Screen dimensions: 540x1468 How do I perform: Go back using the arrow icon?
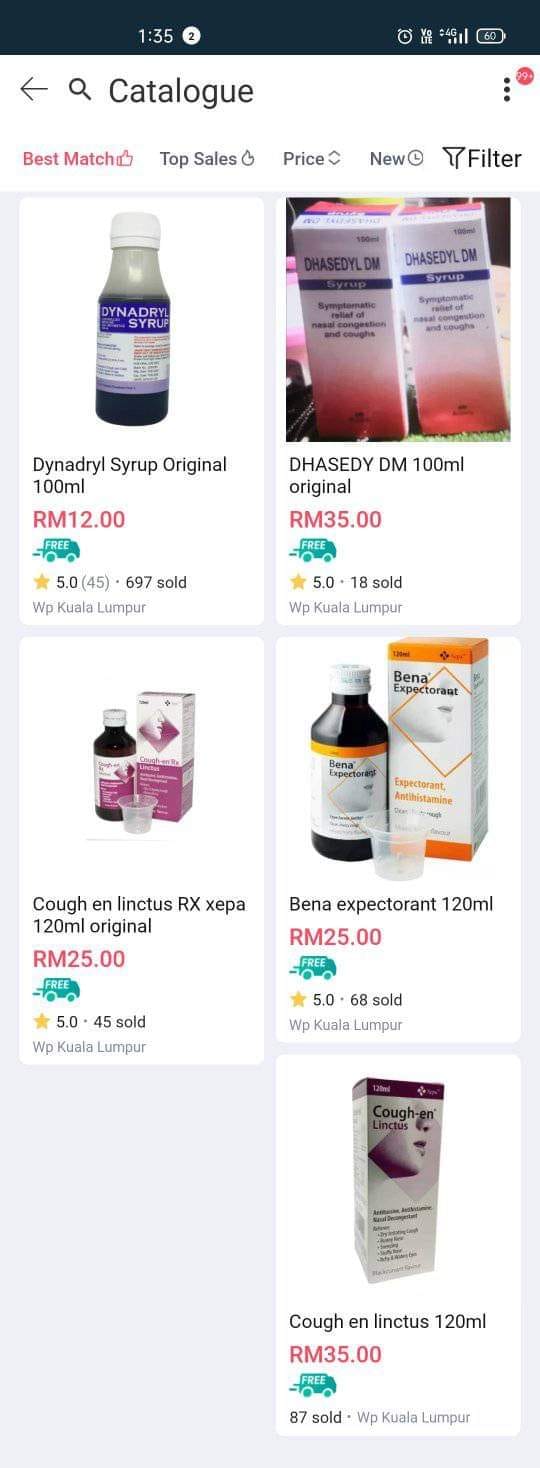point(34,89)
